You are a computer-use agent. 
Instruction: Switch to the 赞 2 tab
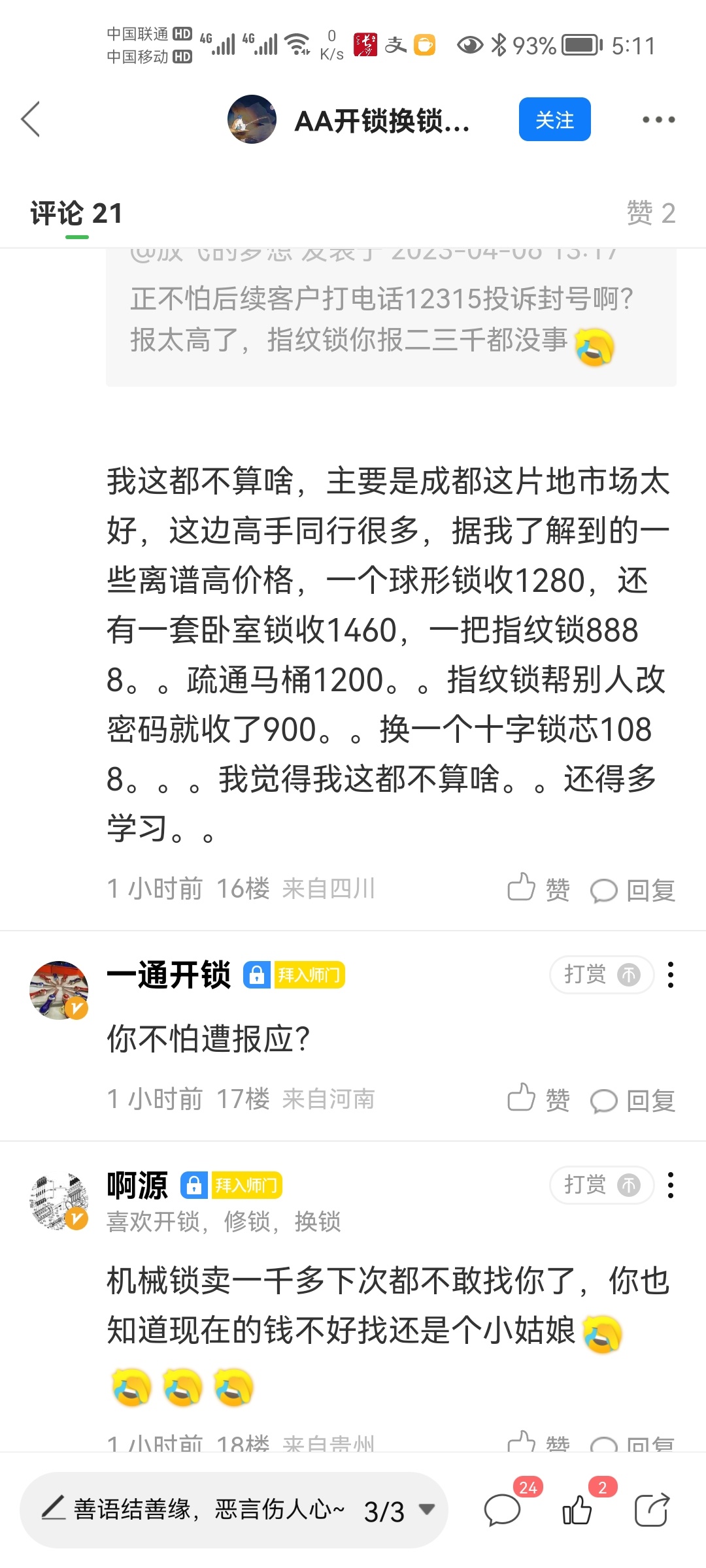coord(650,214)
